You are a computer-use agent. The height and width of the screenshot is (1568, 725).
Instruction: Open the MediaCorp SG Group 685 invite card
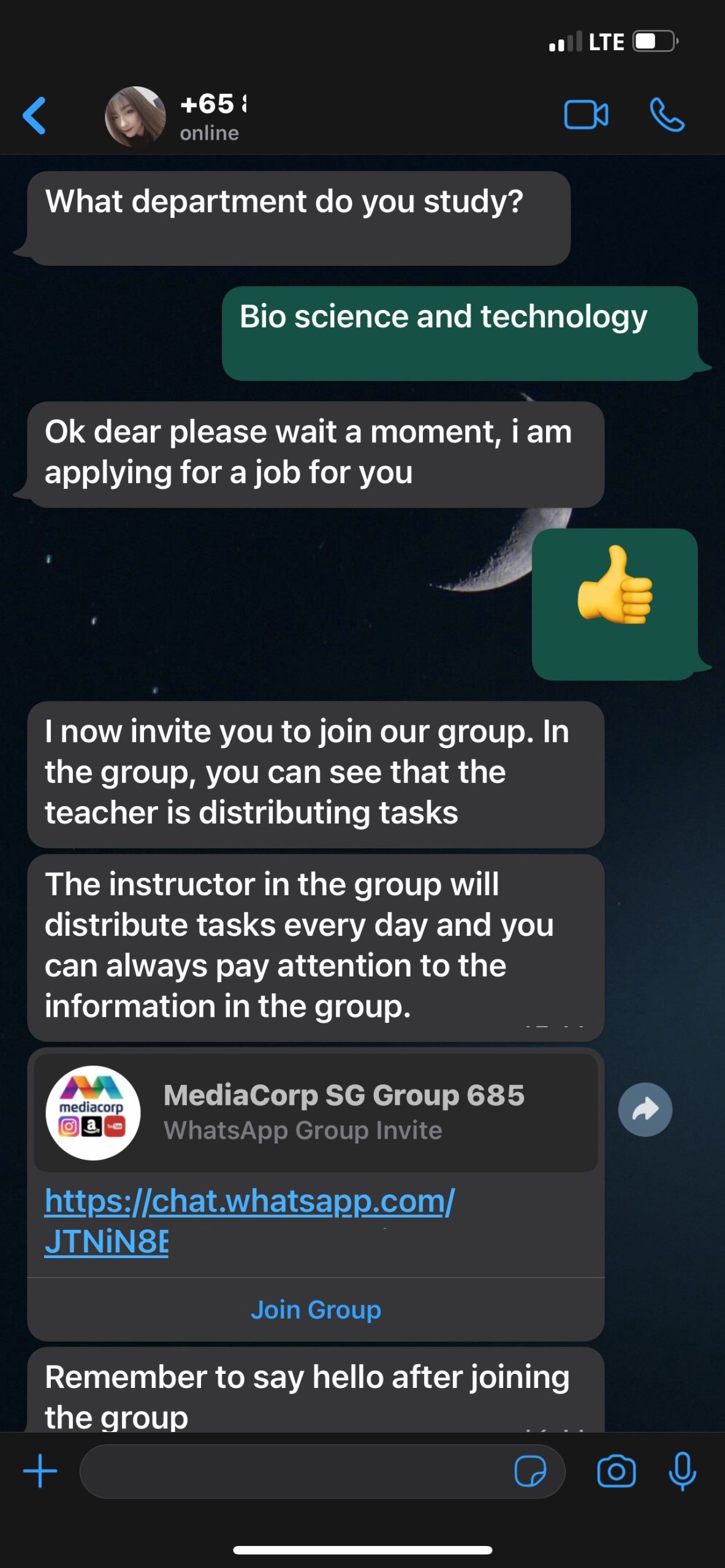click(x=316, y=1112)
